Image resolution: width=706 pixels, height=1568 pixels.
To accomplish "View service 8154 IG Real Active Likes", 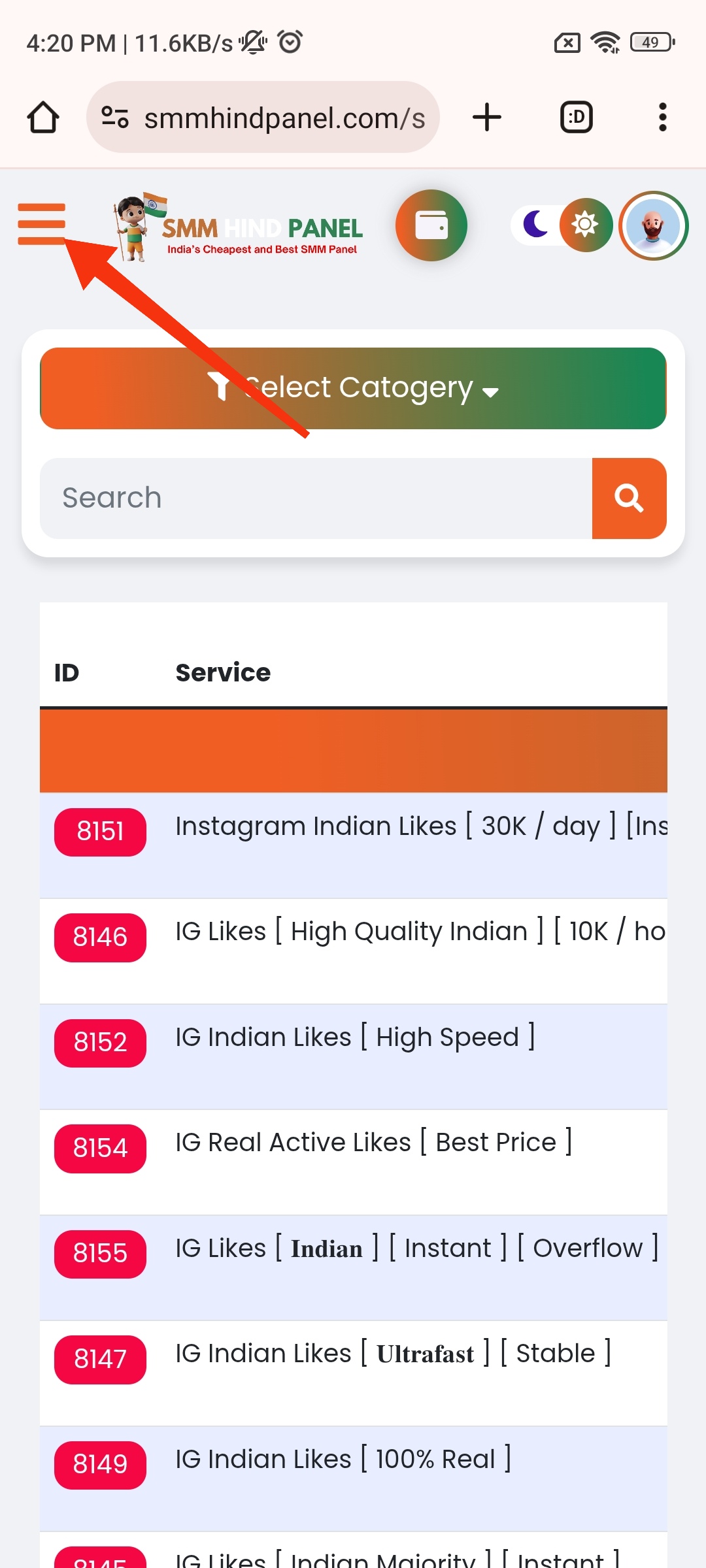I will point(353,1162).
